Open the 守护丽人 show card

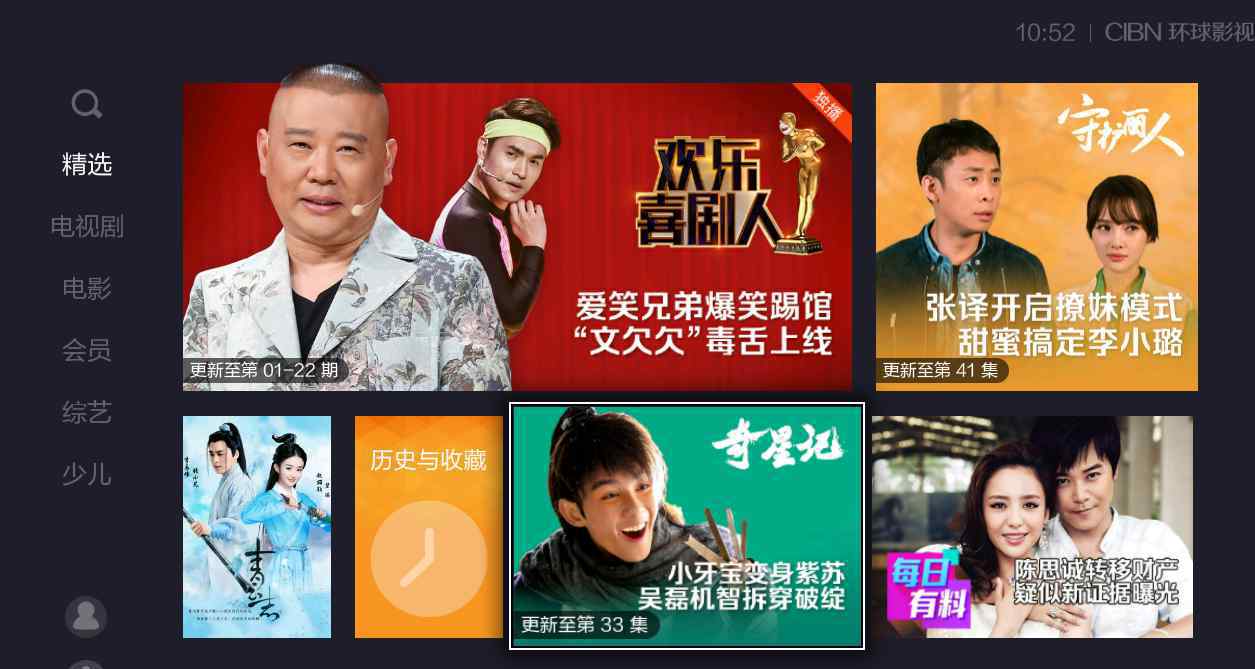pos(1036,237)
